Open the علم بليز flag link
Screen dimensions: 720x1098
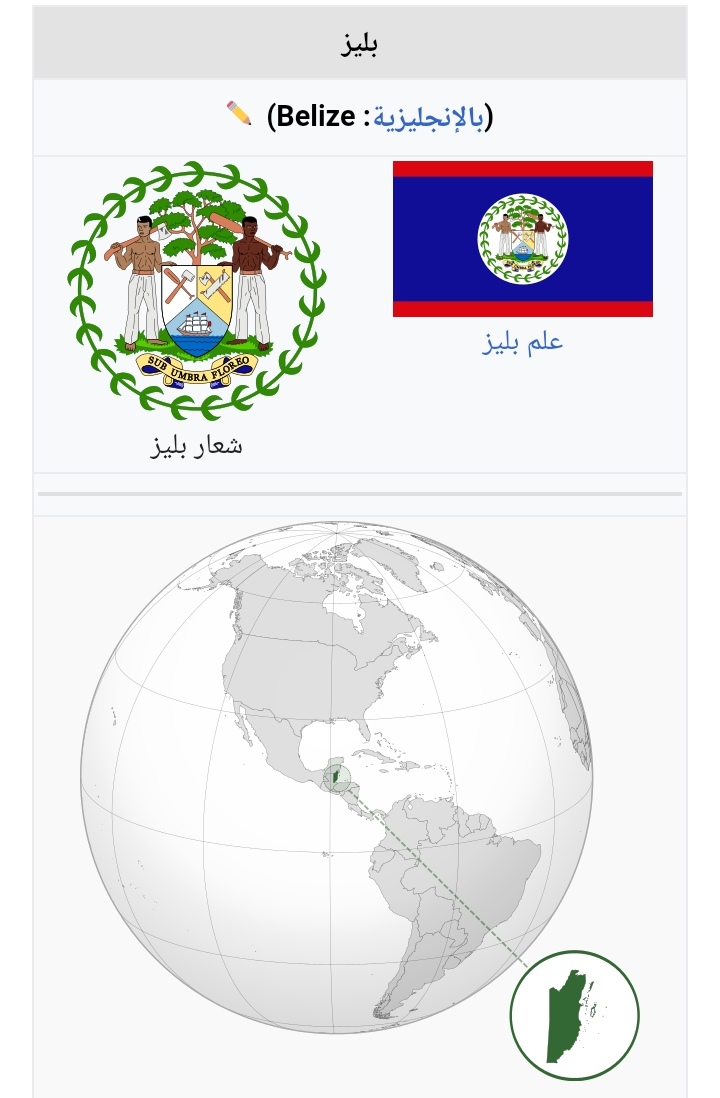point(522,341)
